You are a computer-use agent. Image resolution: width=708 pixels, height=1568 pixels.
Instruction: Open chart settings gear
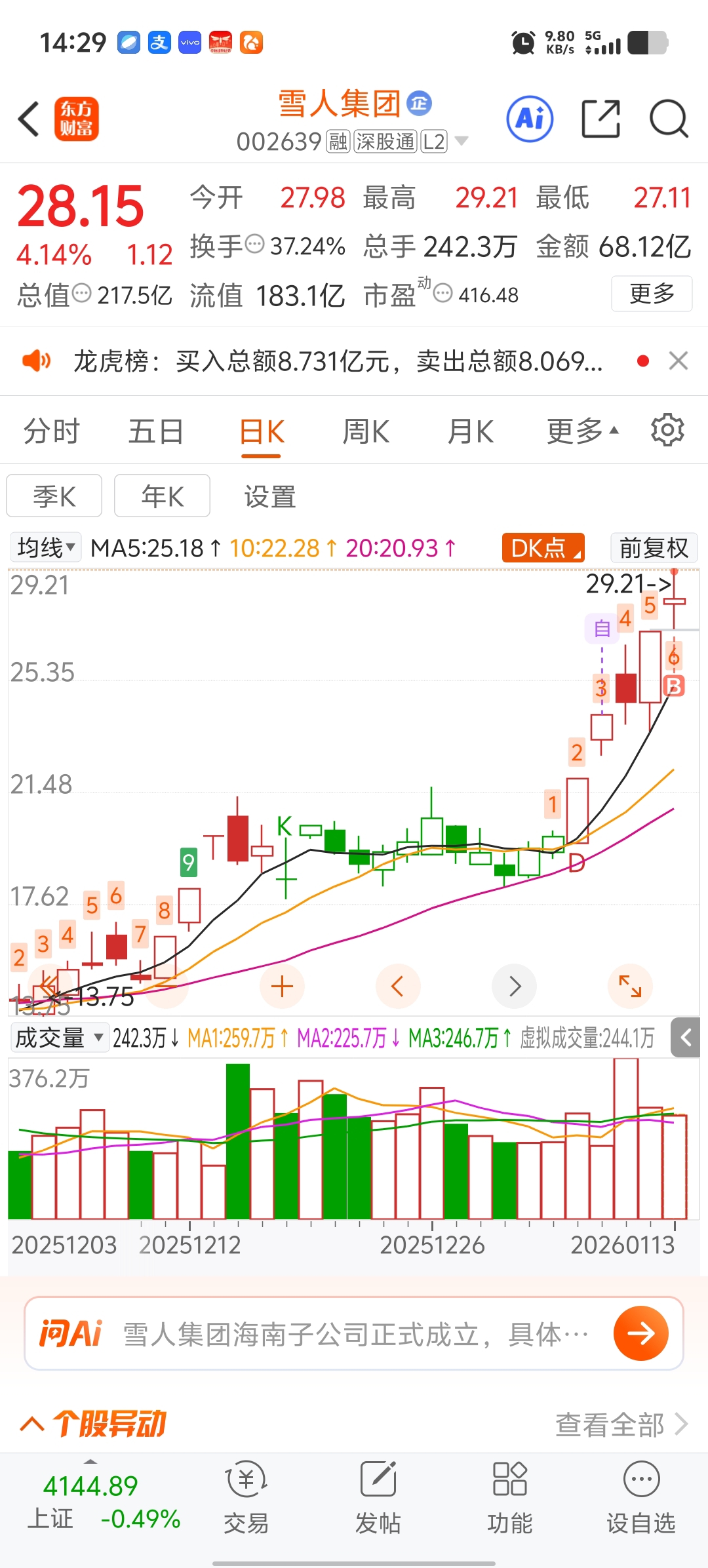click(667, 431)
